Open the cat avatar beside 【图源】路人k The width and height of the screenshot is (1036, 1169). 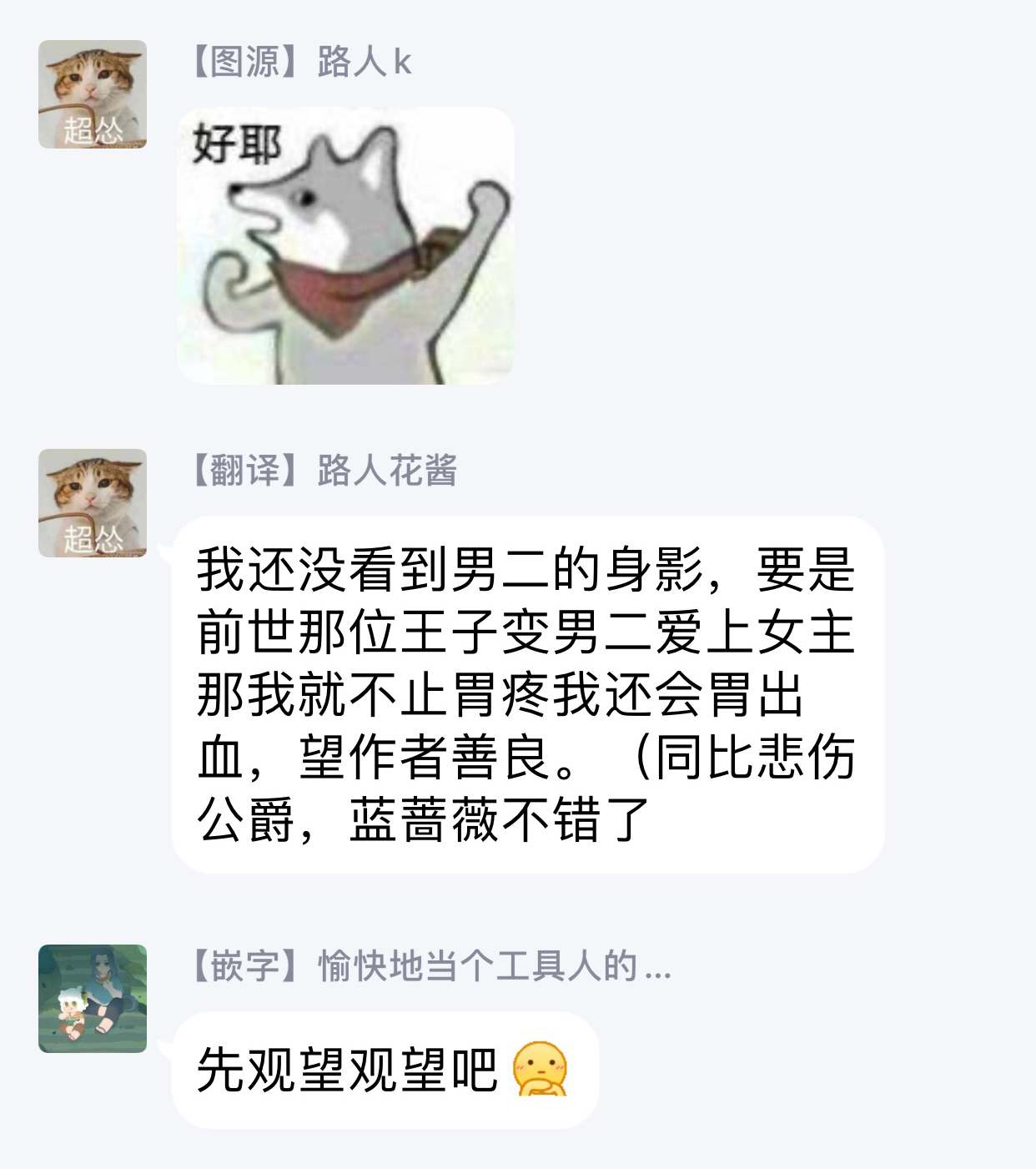click(93, 94)
